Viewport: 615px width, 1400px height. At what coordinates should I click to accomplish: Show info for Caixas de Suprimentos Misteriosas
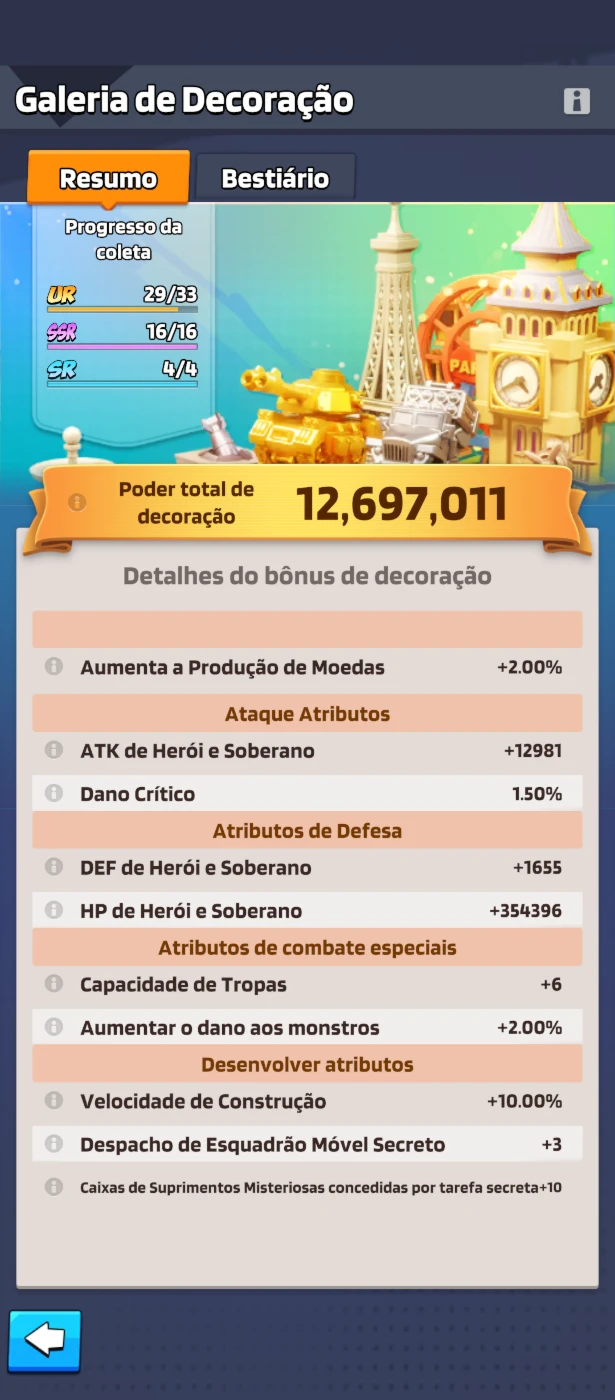(x=54, y=1187)
